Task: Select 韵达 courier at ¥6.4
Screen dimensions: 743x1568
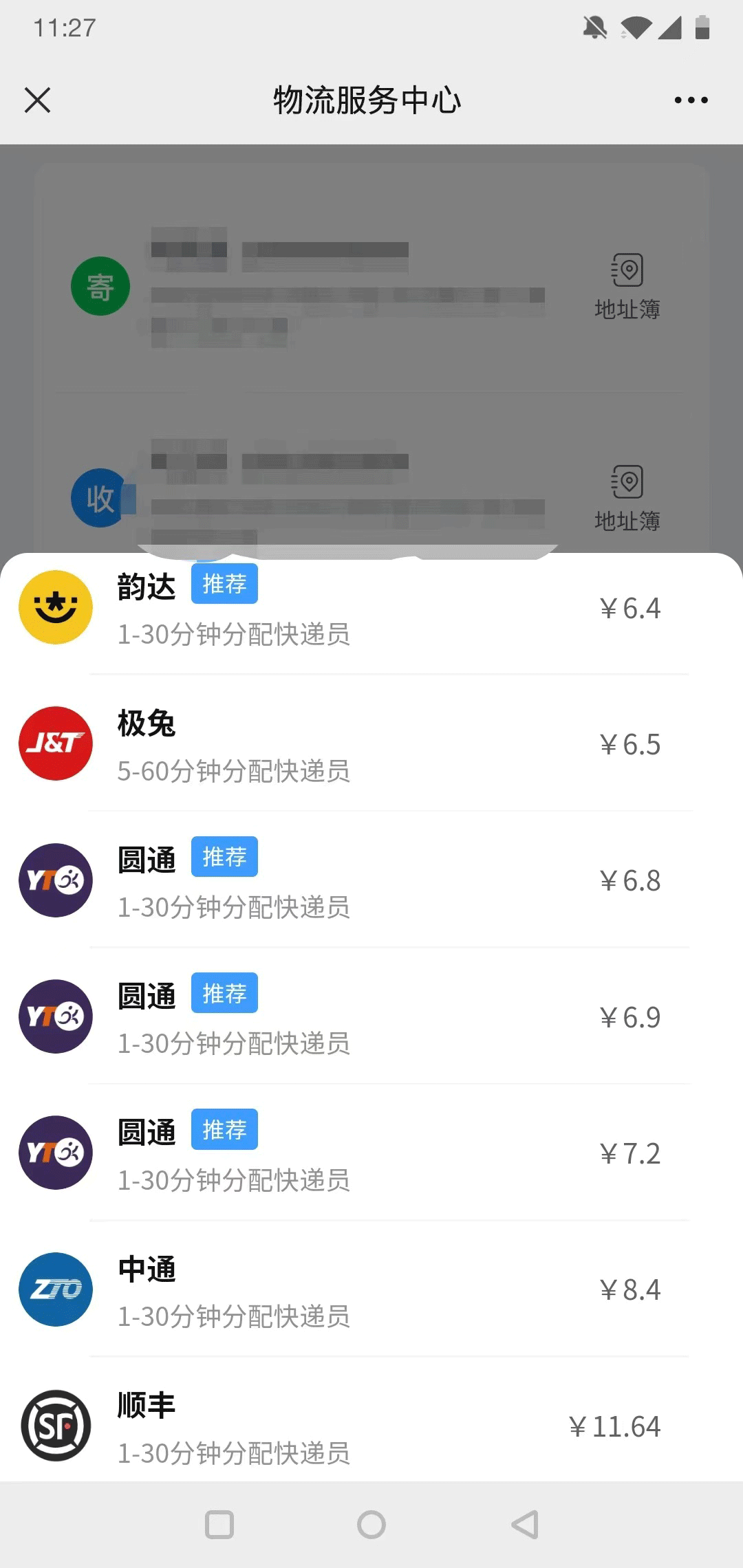Action: click(x=371, y=608)
